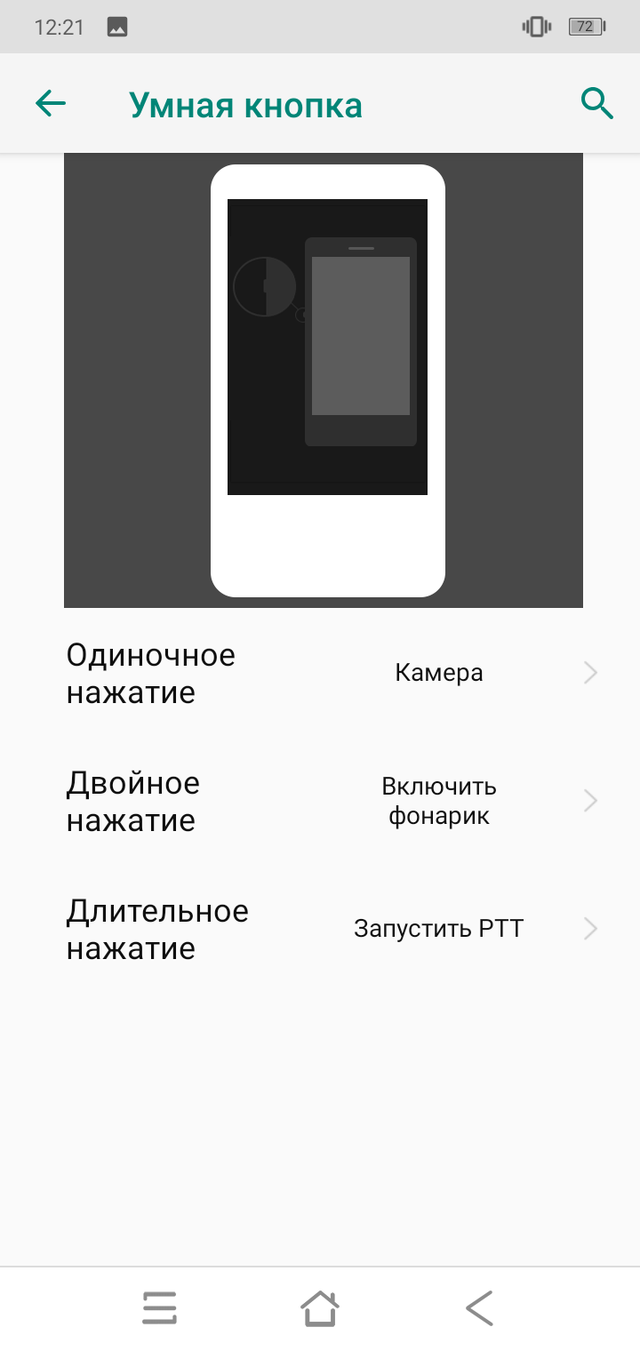Open recent apps from navigation bar
The height and width of the screenshot is (1351, 640).
click(x=160, y=1308)
